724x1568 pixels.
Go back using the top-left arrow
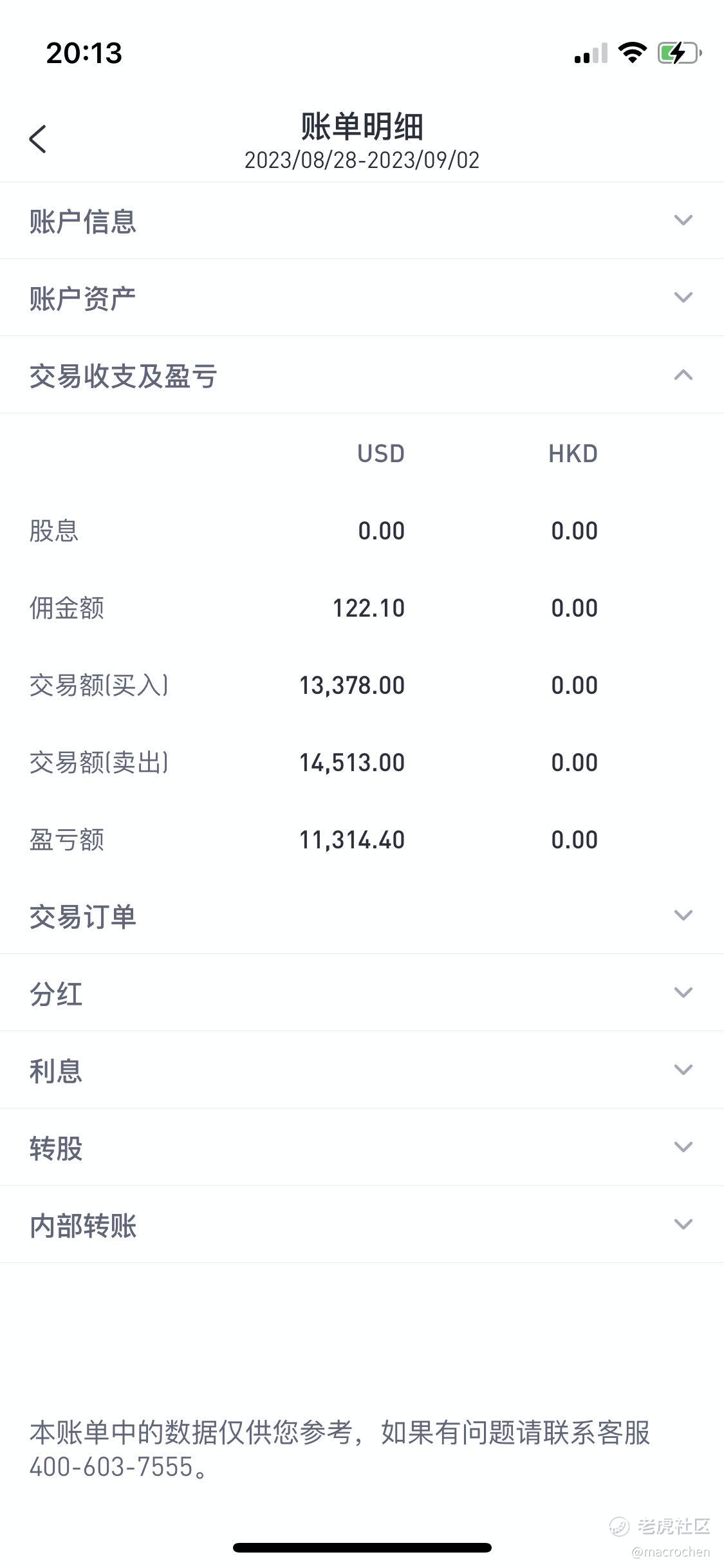pyautogui.click(x=38, y=139)
